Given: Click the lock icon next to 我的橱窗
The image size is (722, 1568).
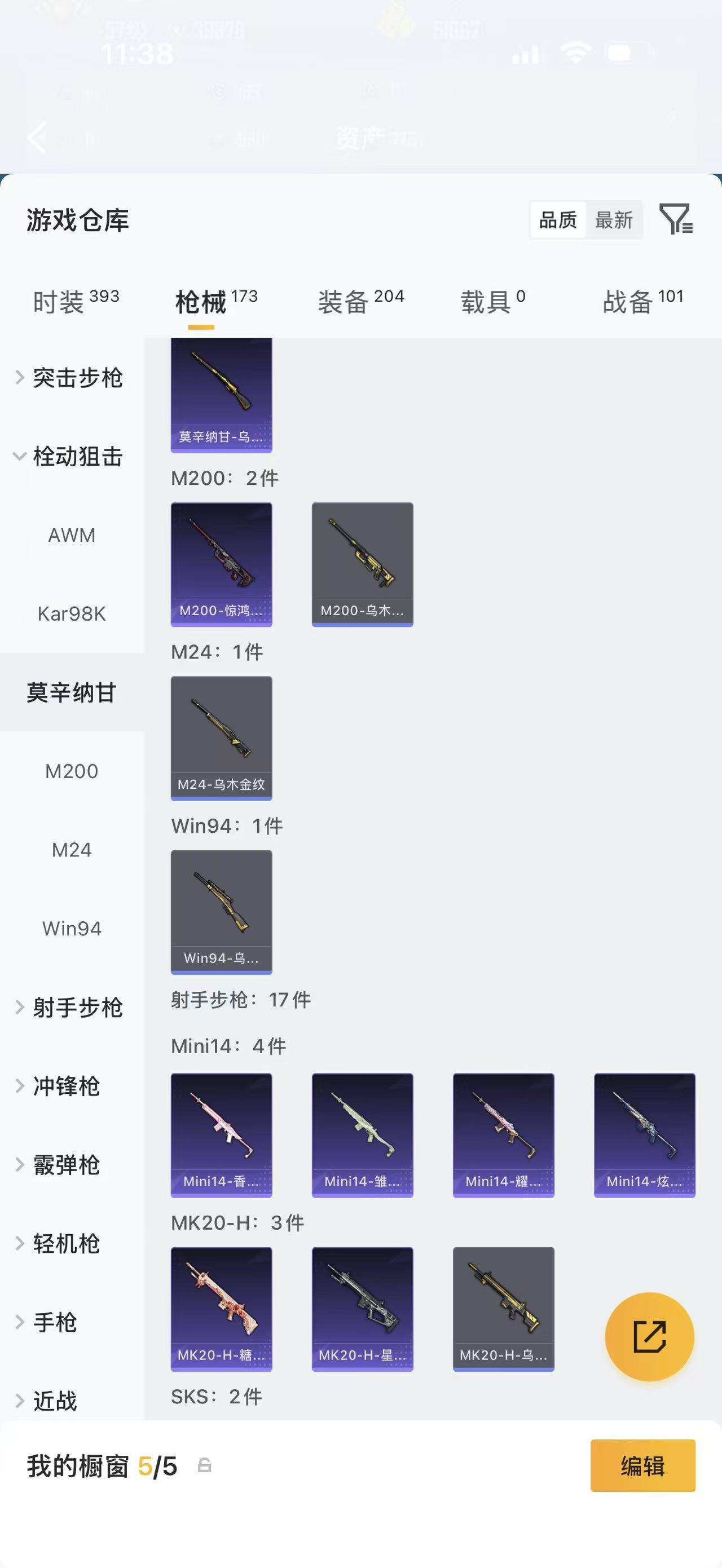Looking at the screenshot, I should [204, 1467].
